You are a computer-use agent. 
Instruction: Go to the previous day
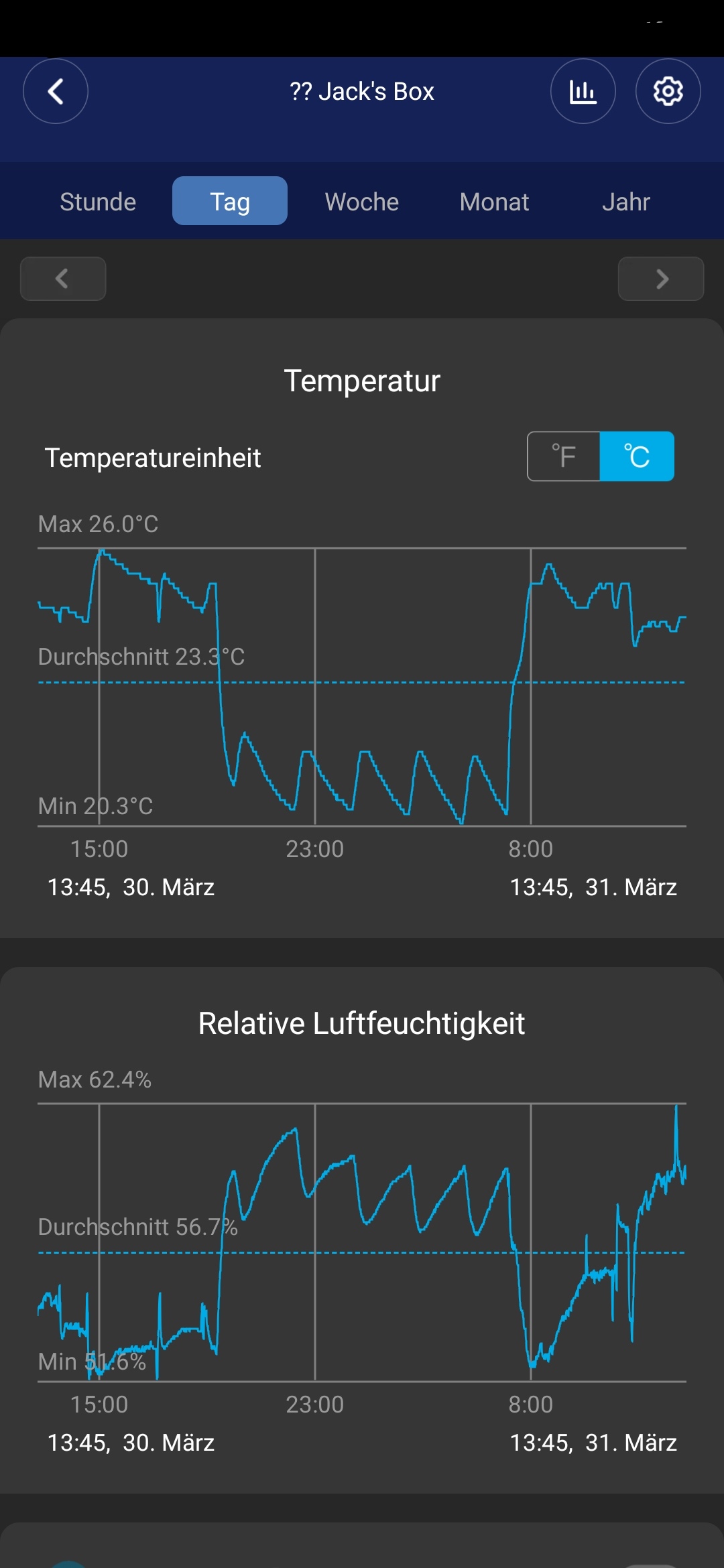63,279
